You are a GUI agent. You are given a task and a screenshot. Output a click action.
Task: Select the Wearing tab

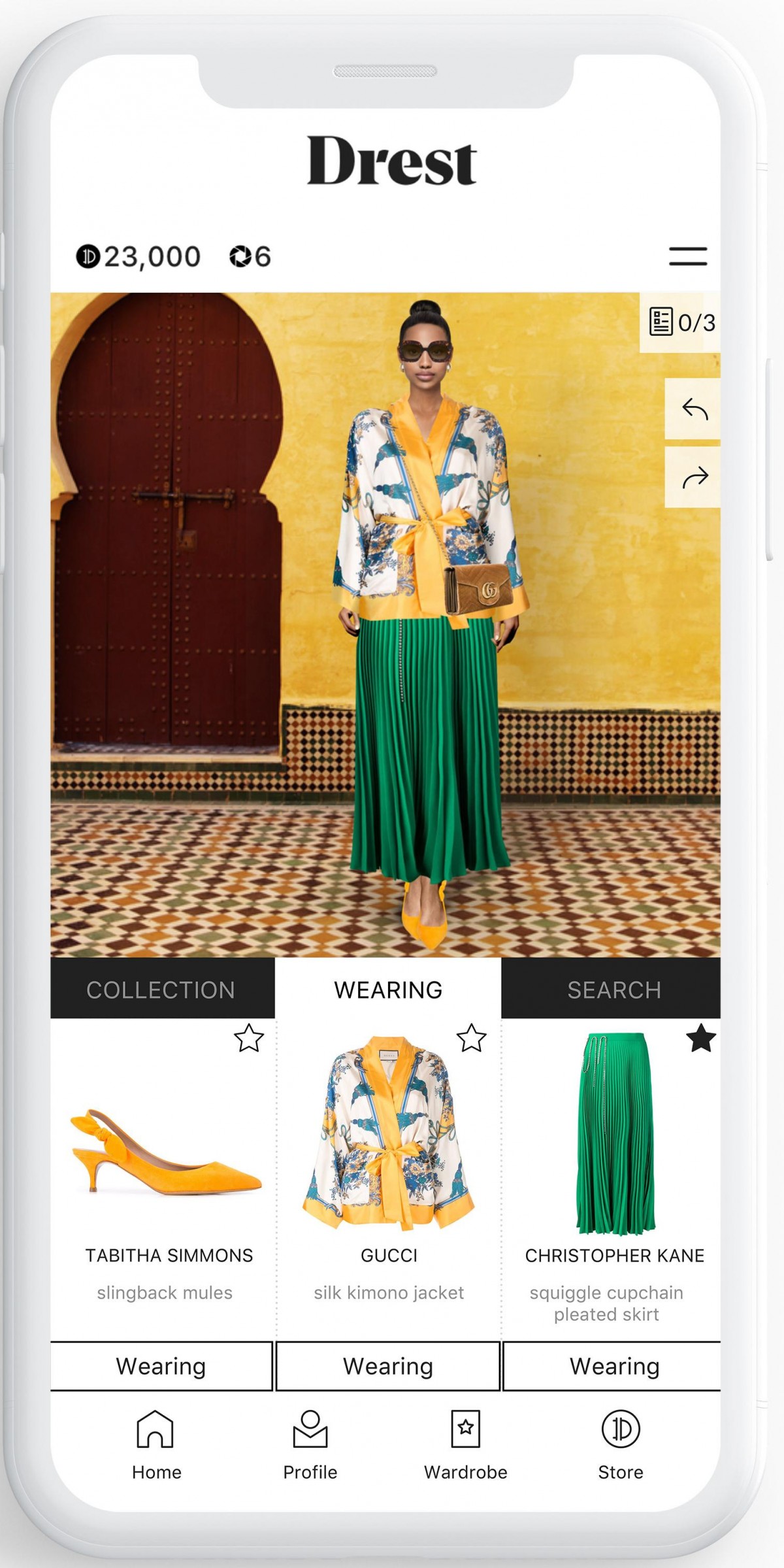[388, 990]
